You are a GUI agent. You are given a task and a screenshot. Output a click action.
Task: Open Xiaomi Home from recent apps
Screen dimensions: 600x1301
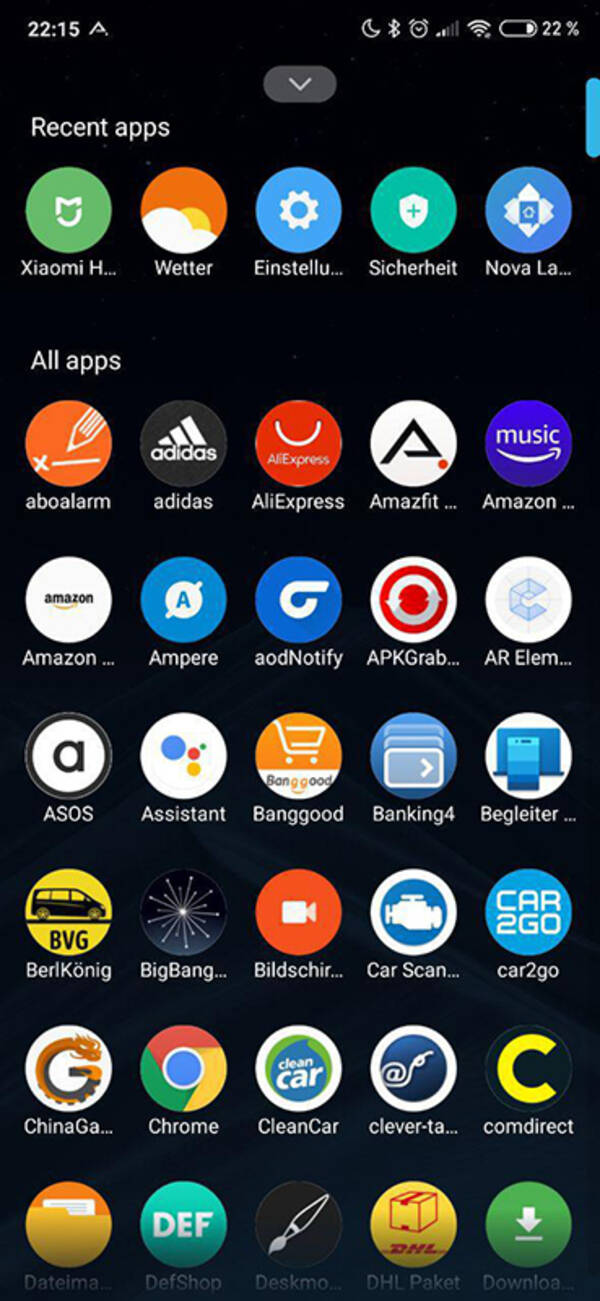pos(69,210)
